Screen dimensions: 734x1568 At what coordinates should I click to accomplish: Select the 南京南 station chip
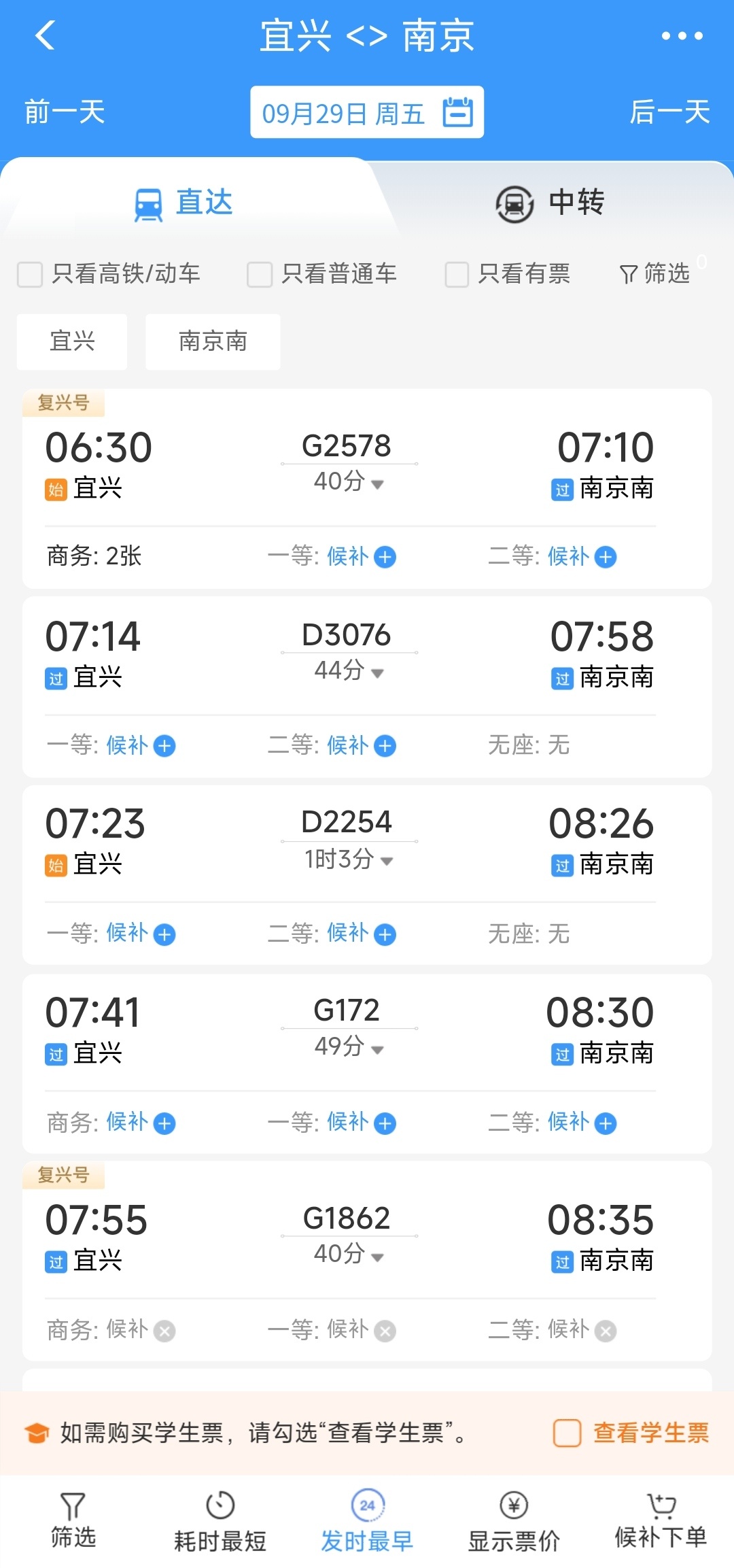[x=213, y=341]
